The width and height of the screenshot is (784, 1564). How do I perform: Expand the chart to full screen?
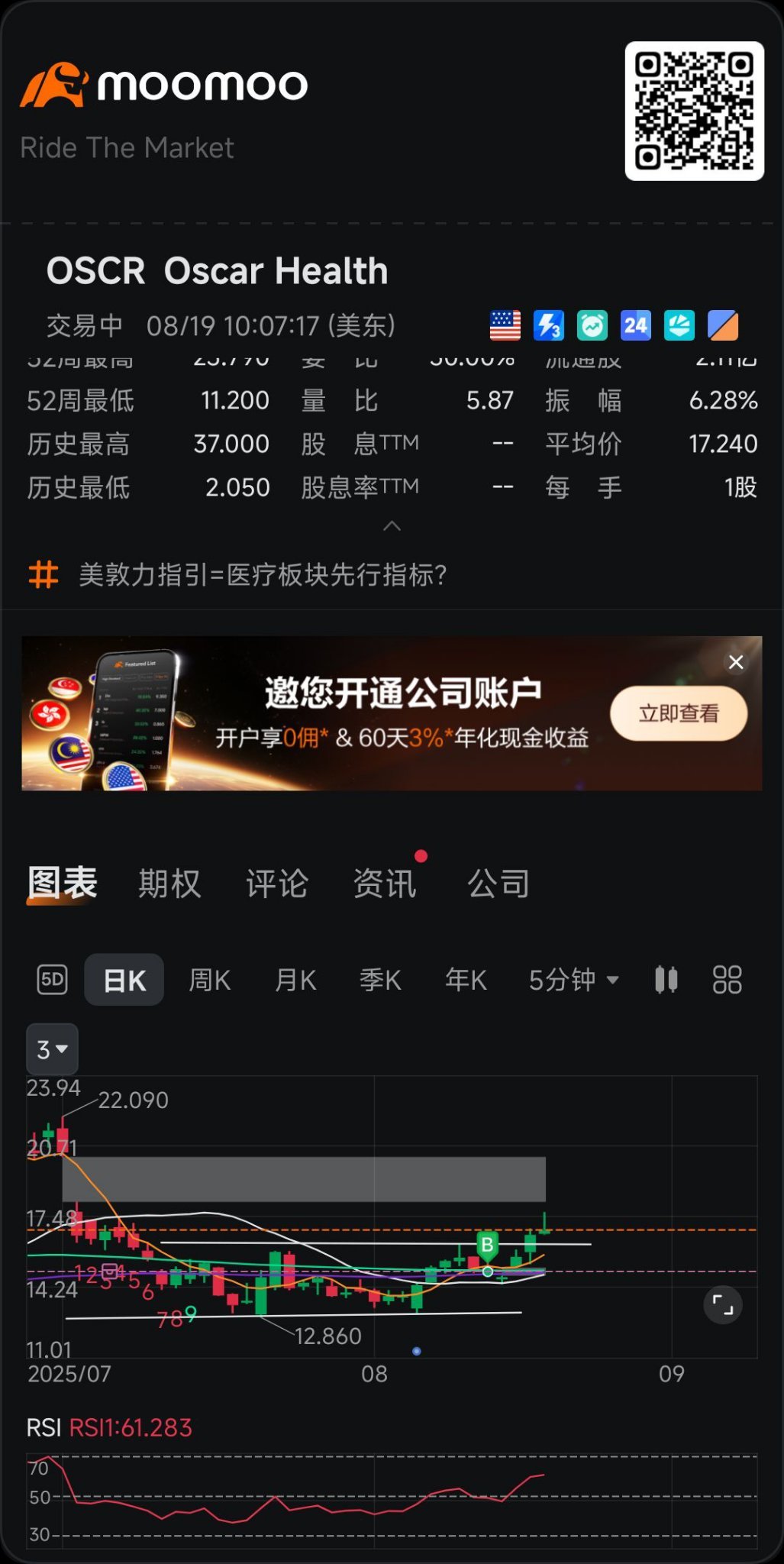[722, 1304]
